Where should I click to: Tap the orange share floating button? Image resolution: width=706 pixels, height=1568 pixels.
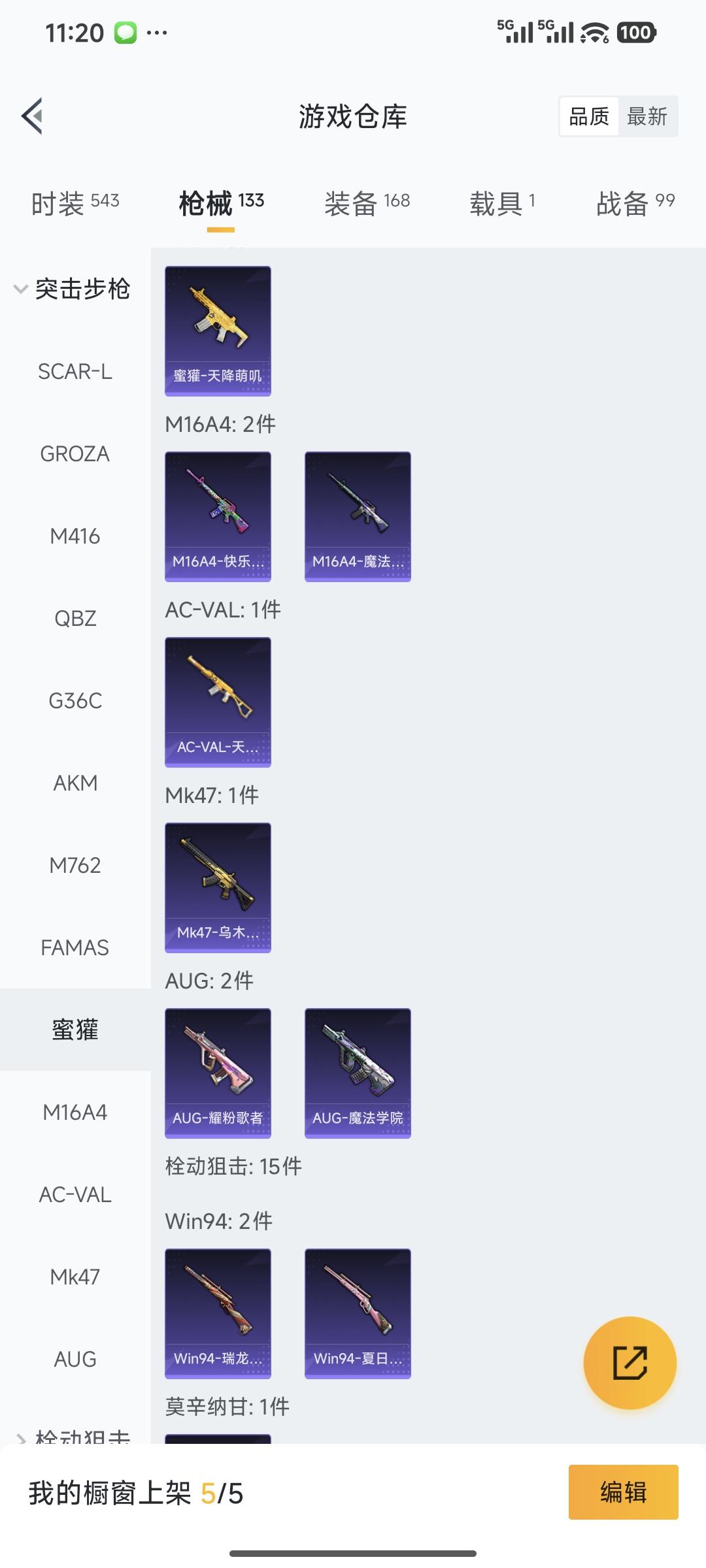(630, 1363)
